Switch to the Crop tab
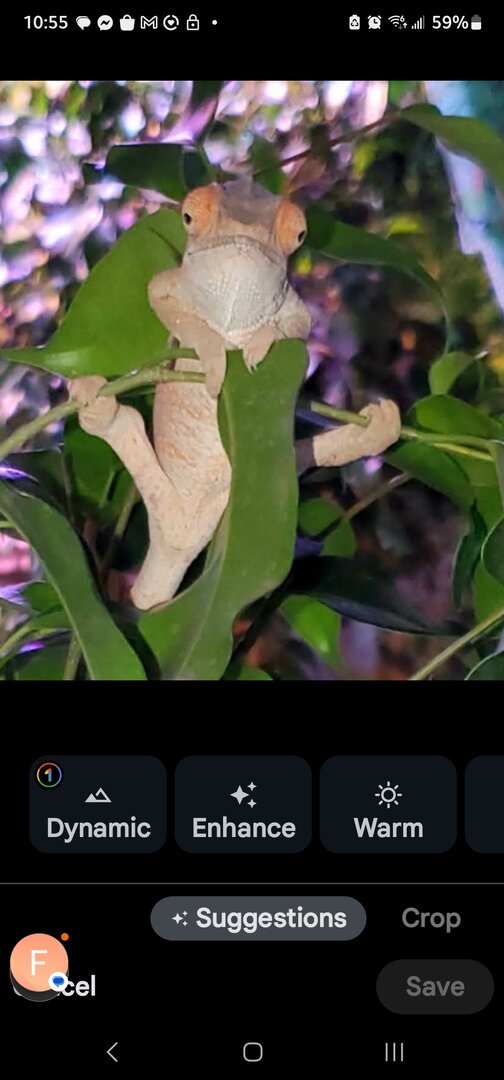This screenshot has height=1080, width=504. 431,918
